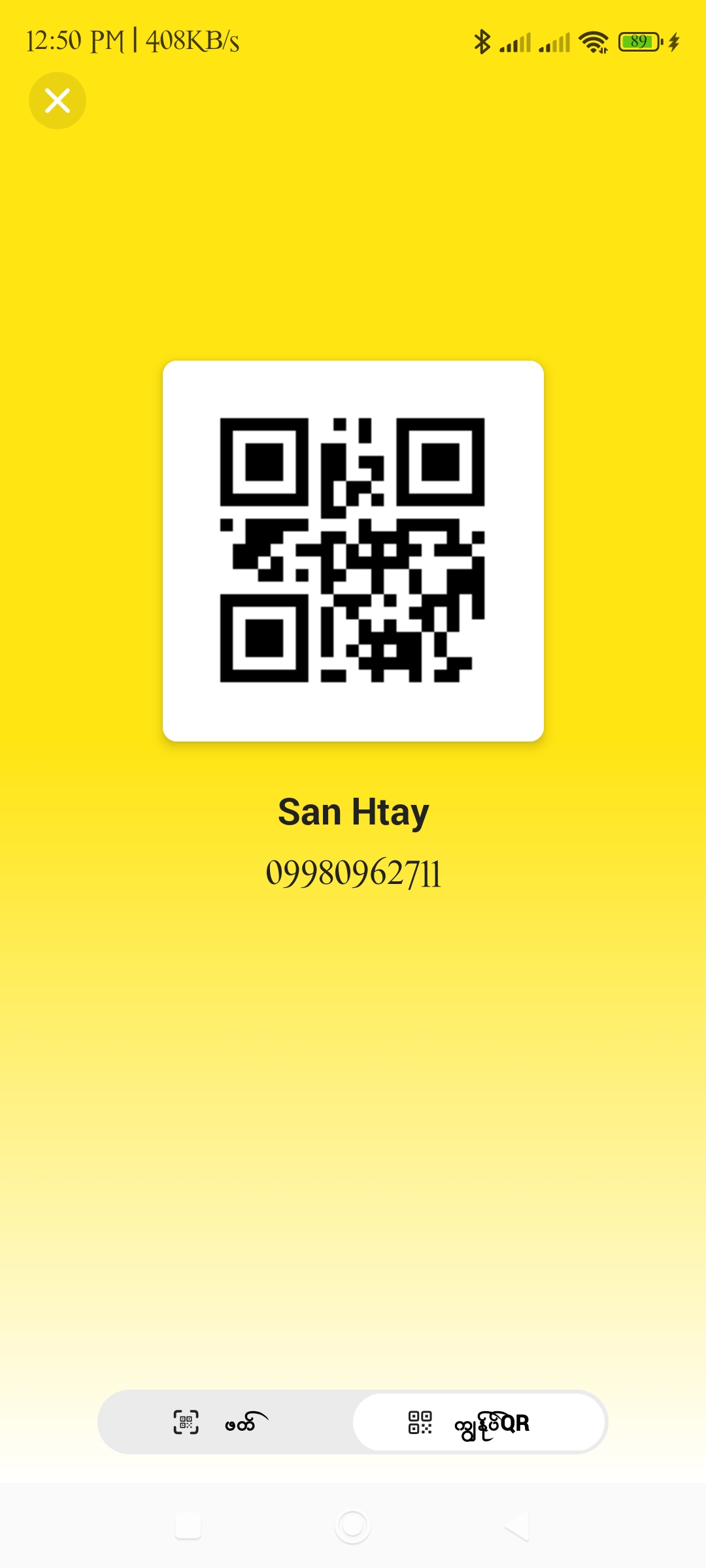The height and width of the screenshot is (1568, 706).
Task: Go back using system navigation
Action: (516, 1526)
